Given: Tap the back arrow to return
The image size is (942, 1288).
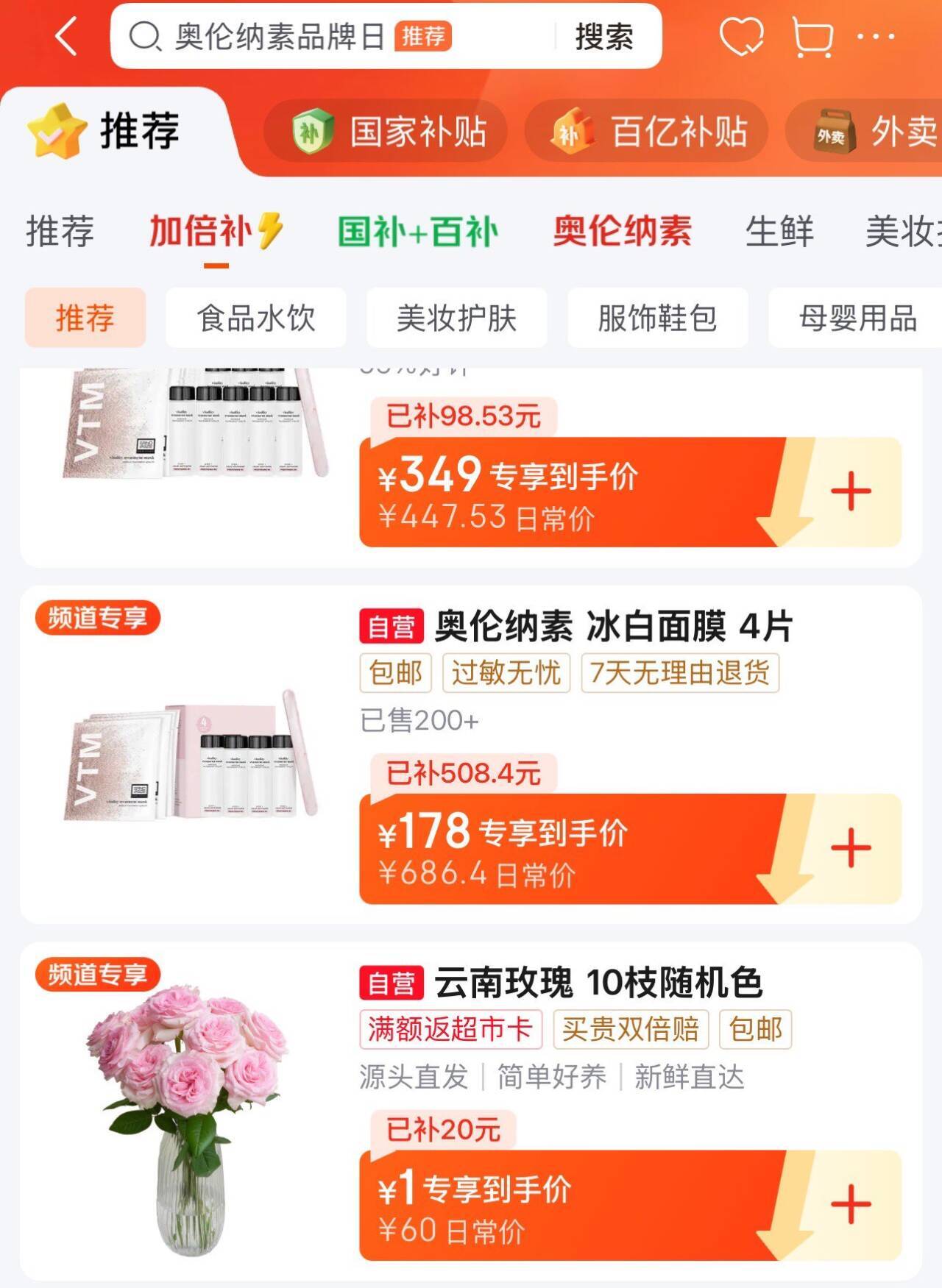Looking at the screenshot, I should click(65, 37).
